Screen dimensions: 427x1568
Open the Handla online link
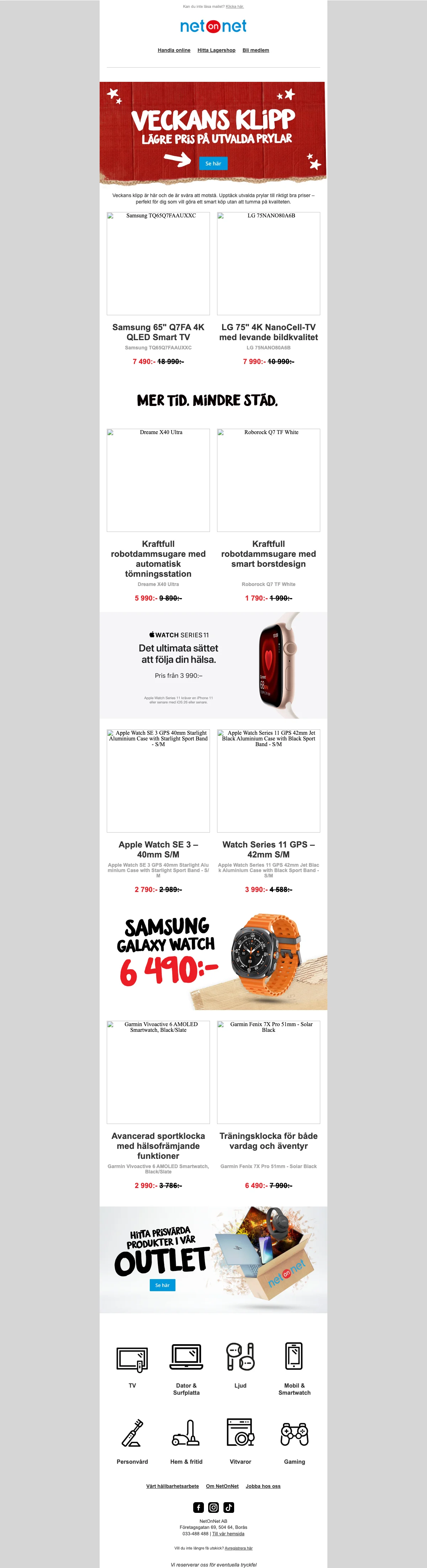pyautogui.click(x=174, y=51)
